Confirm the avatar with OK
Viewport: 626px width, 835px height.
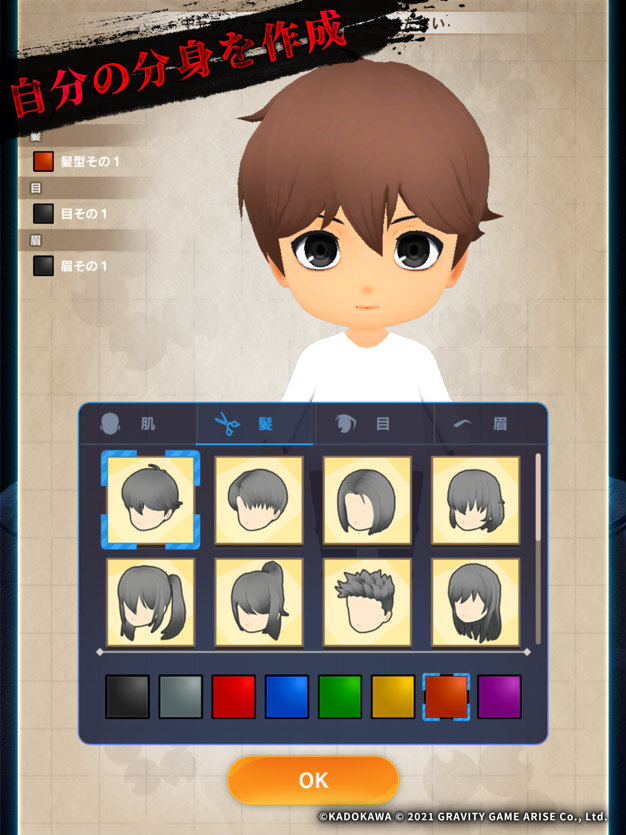click(313, 781)
